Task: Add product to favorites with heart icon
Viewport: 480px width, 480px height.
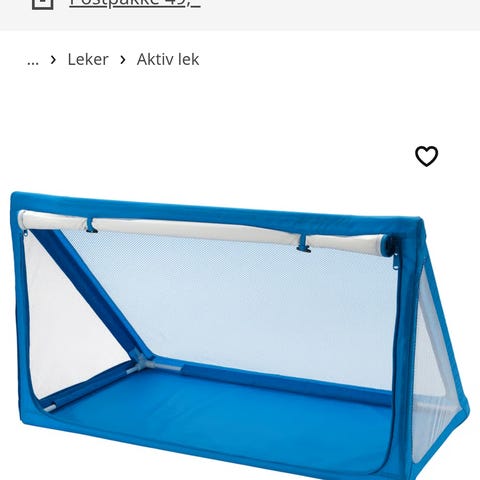Action: [x=426, y=156]
